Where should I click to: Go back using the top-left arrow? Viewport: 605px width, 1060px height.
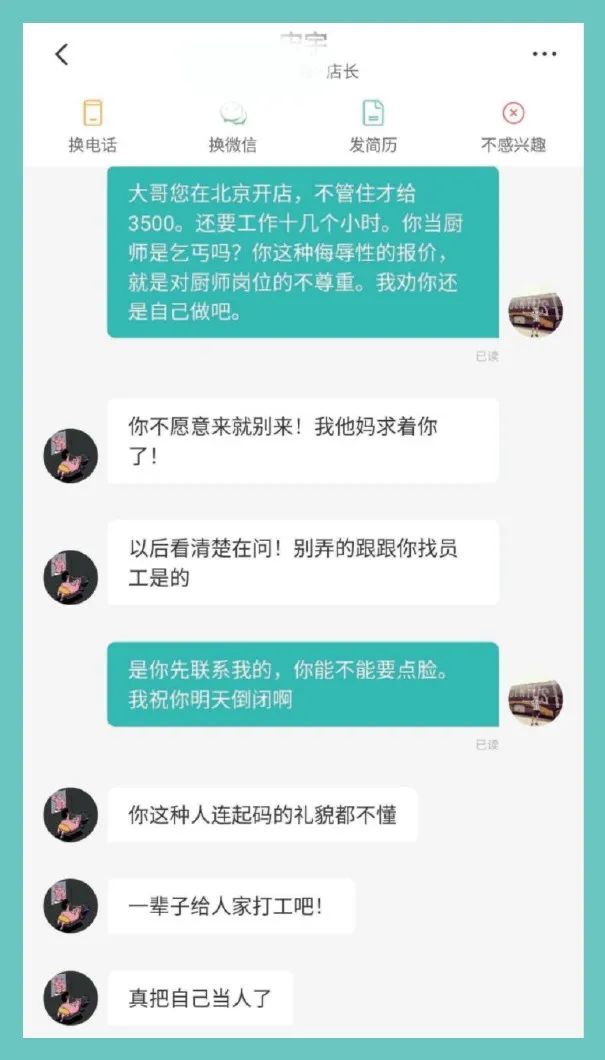tap(62, 54)
